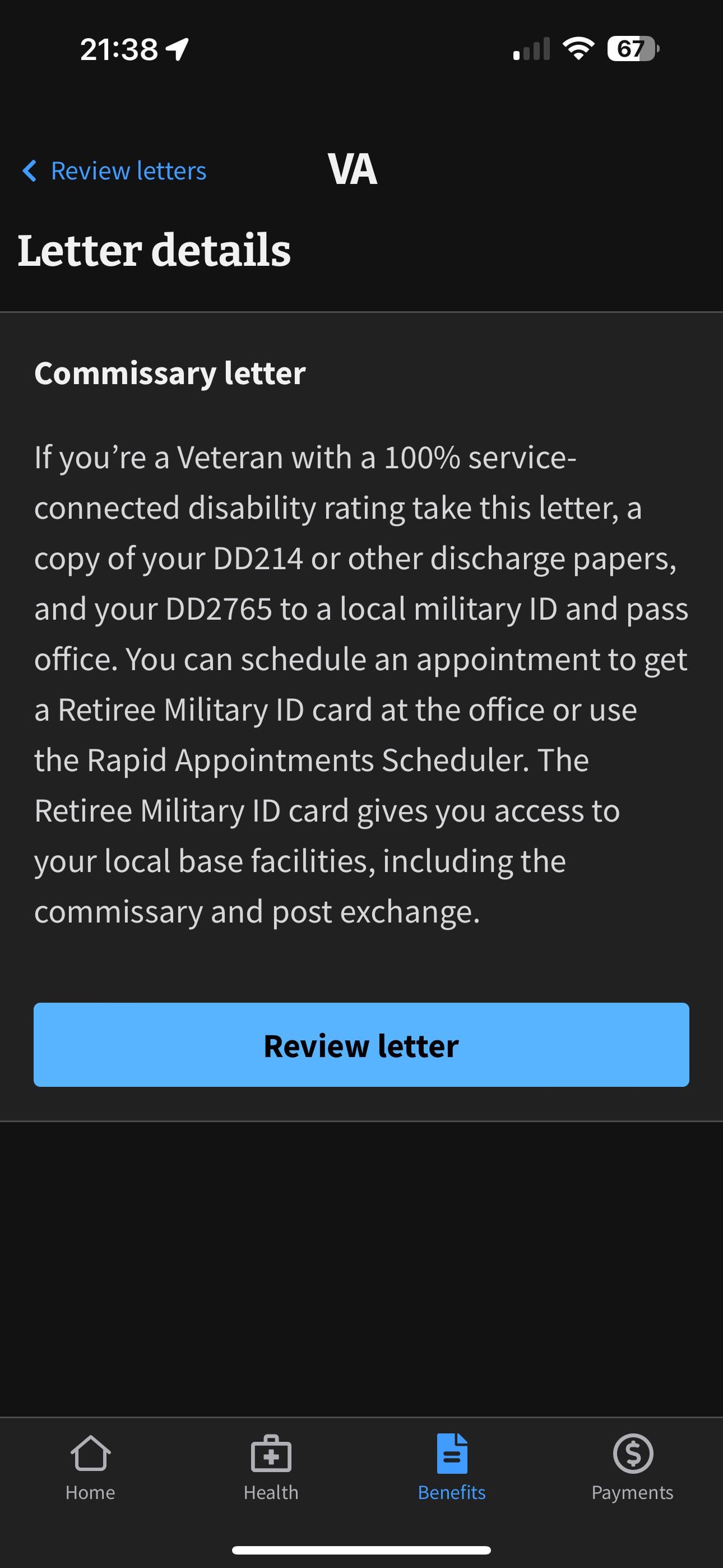Go back to Review letters

coord(114,171)
